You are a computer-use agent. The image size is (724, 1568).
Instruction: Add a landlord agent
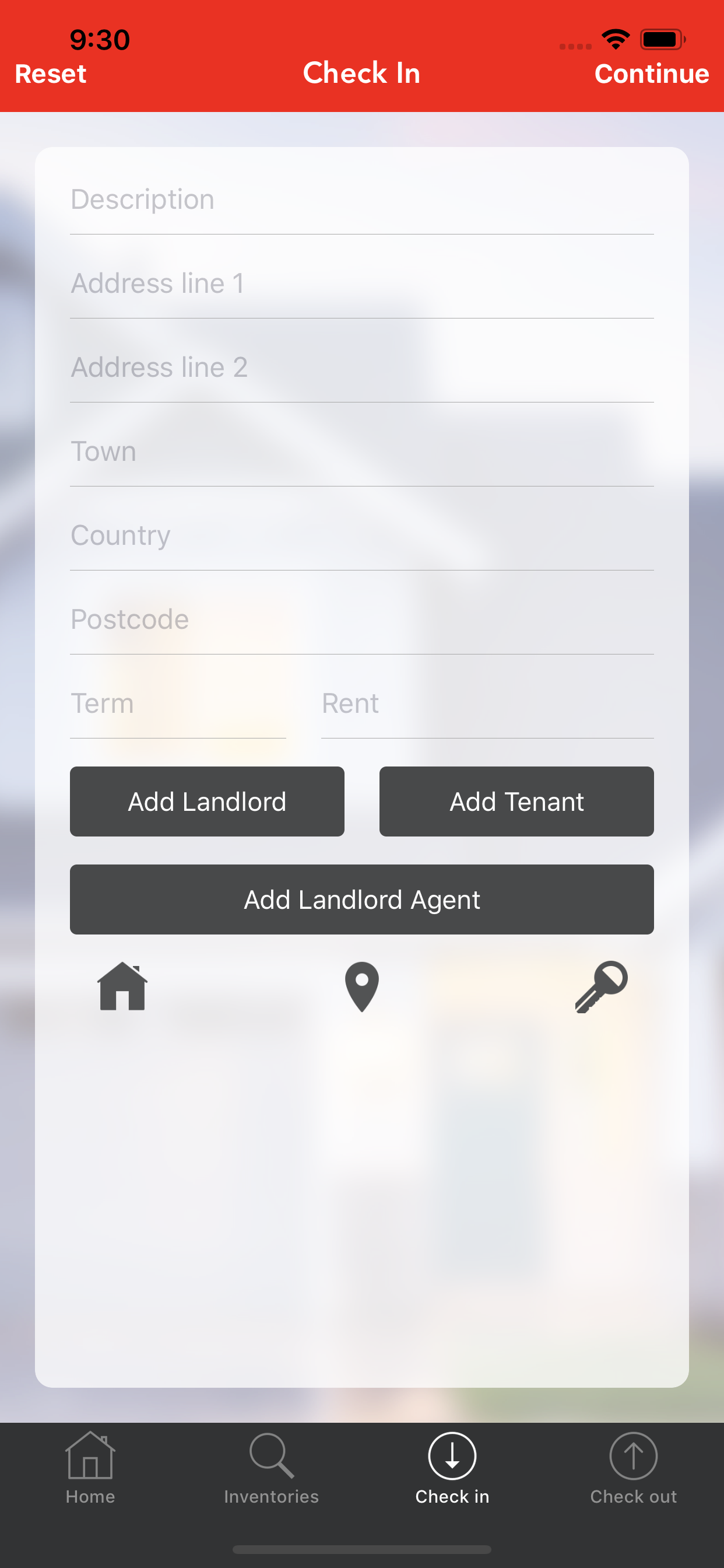[x=362, y=899]
